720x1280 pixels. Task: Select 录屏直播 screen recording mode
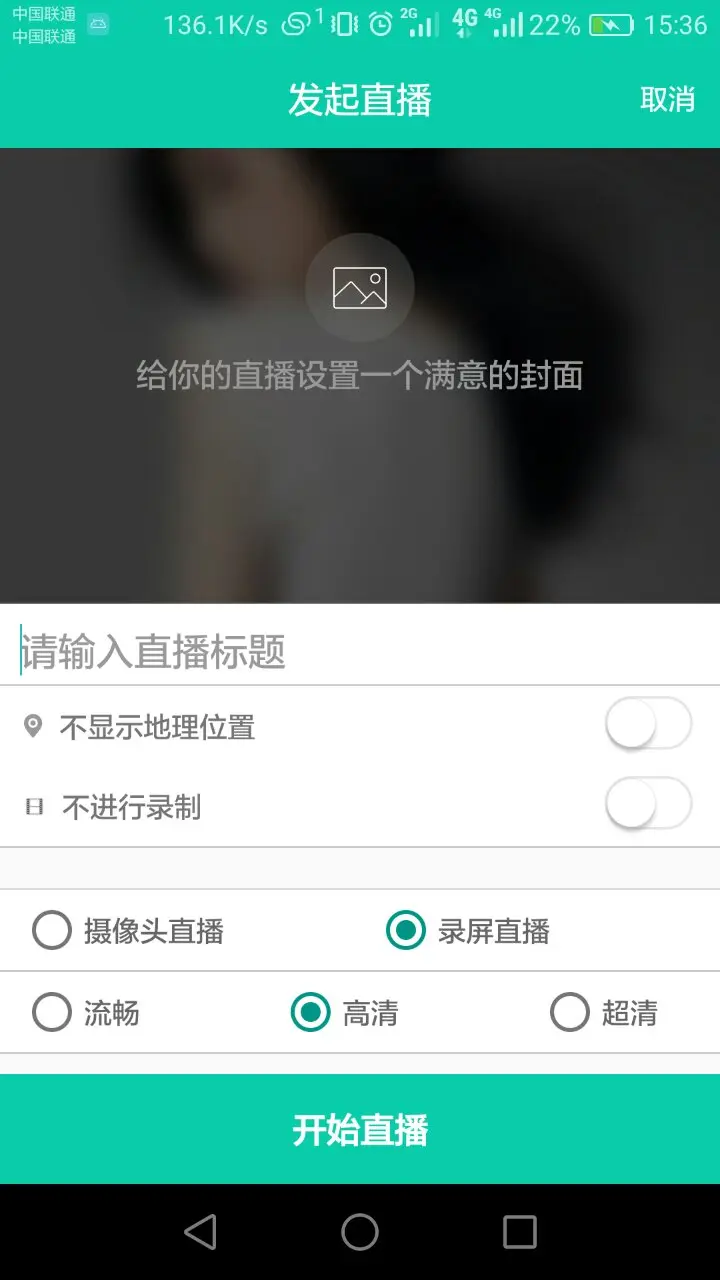pyautogui.click(x=406, y=931)
